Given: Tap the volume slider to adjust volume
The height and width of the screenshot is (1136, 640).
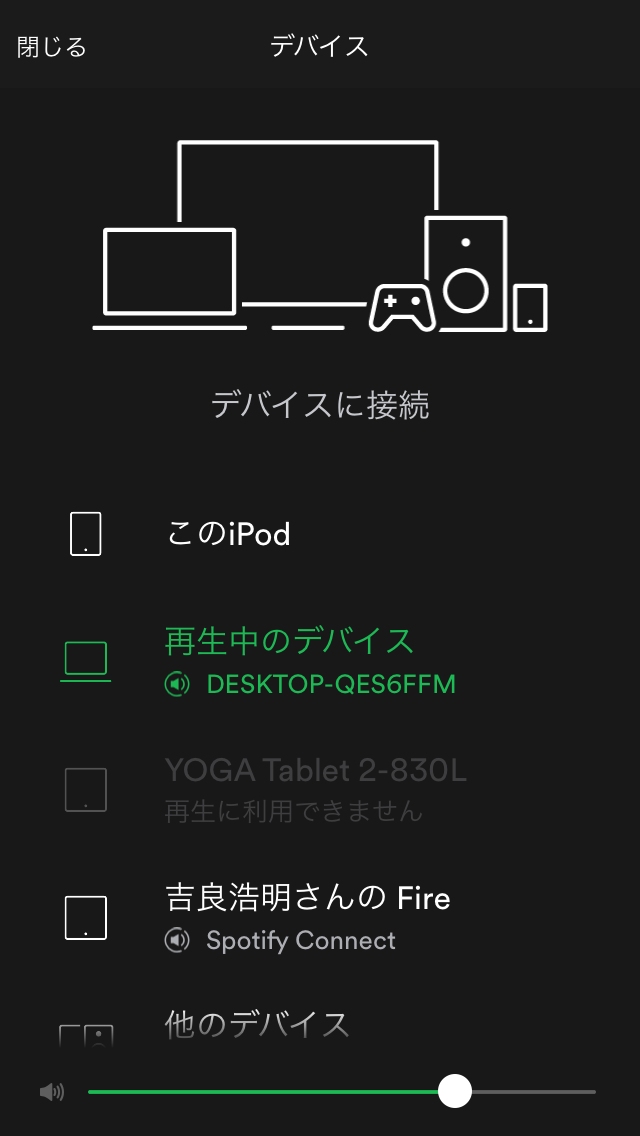Looking at the screenshot, I should tap(342, 1092).
